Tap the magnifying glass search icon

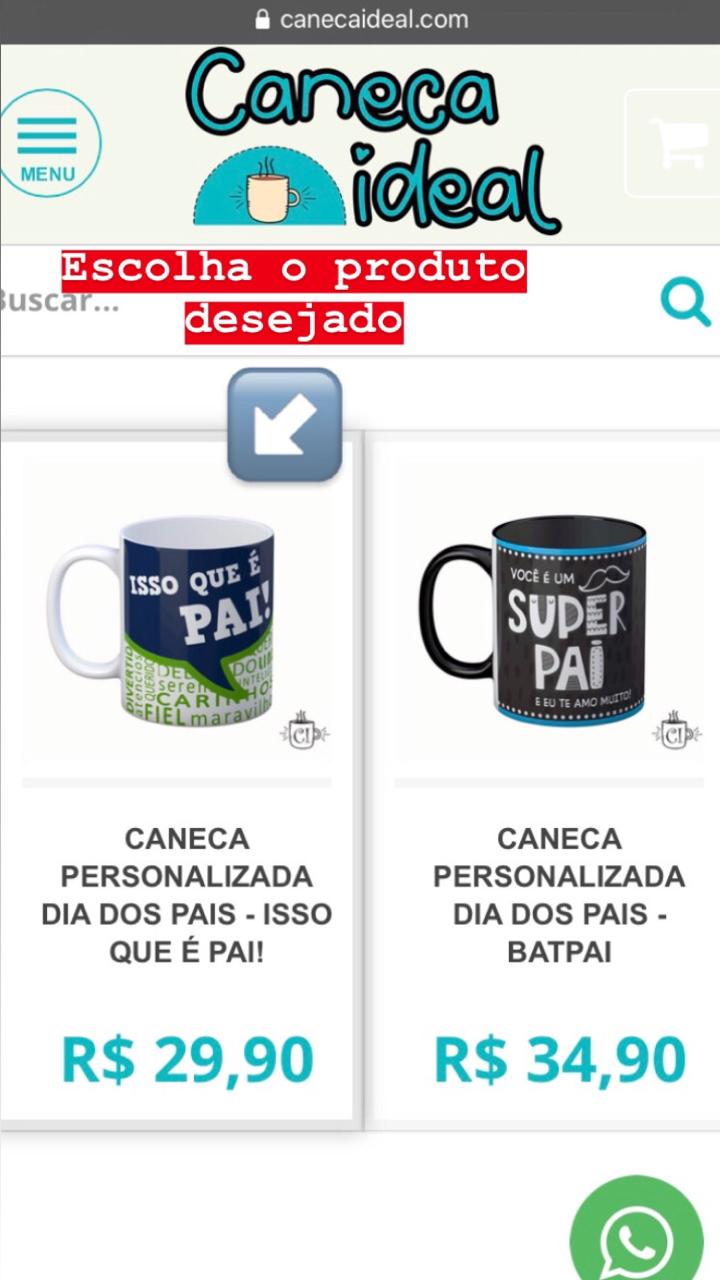tap(685, 301)
